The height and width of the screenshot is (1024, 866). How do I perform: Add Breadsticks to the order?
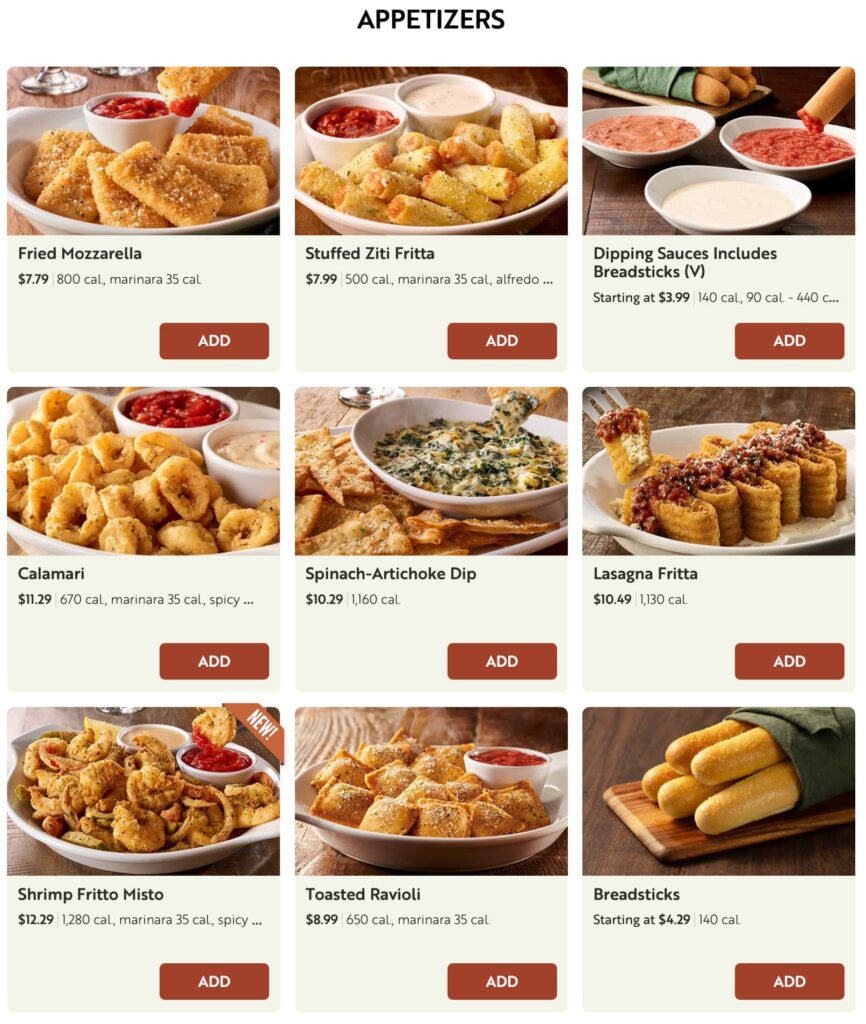click(790, 981)
